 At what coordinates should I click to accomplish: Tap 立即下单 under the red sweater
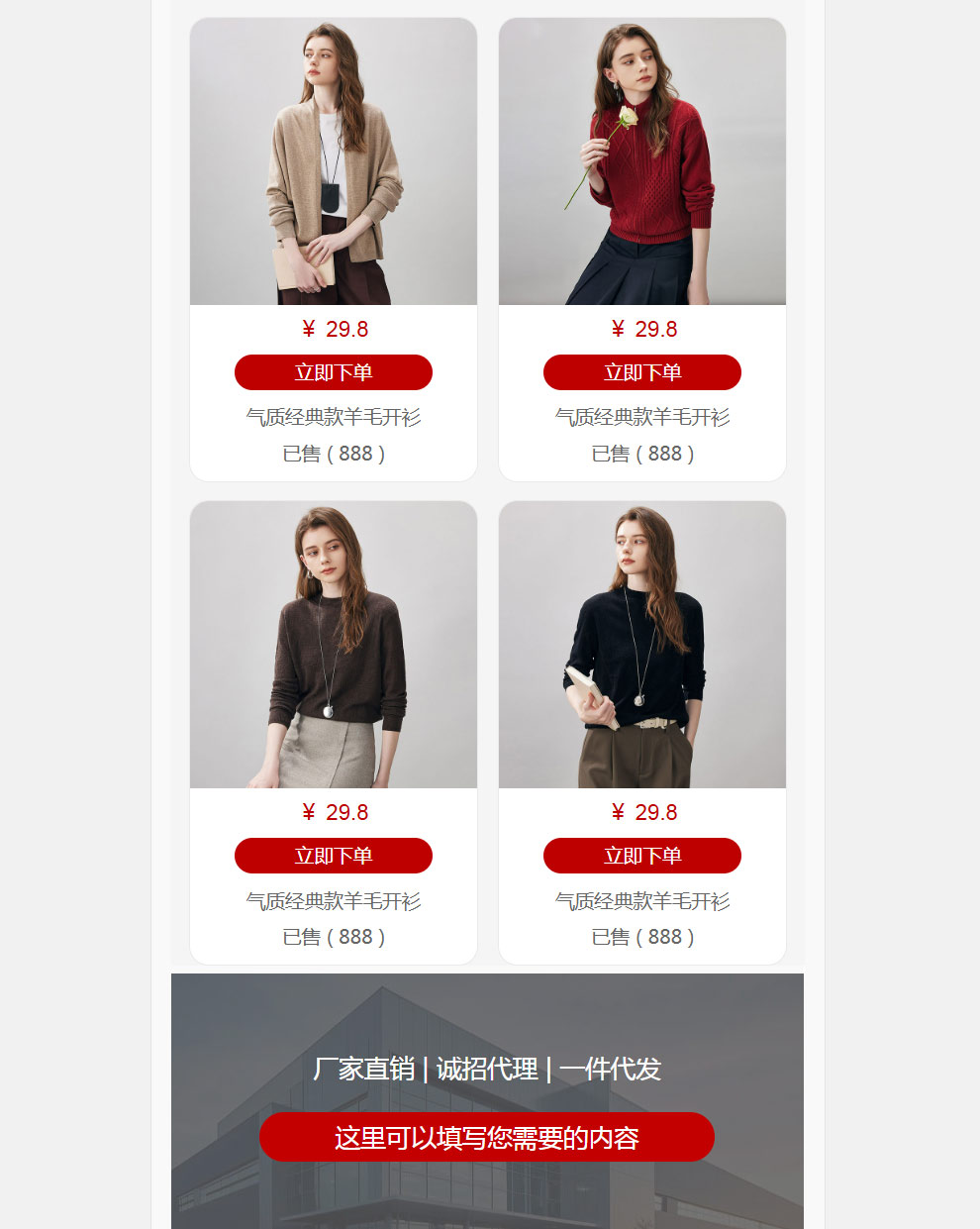point(642,372)
